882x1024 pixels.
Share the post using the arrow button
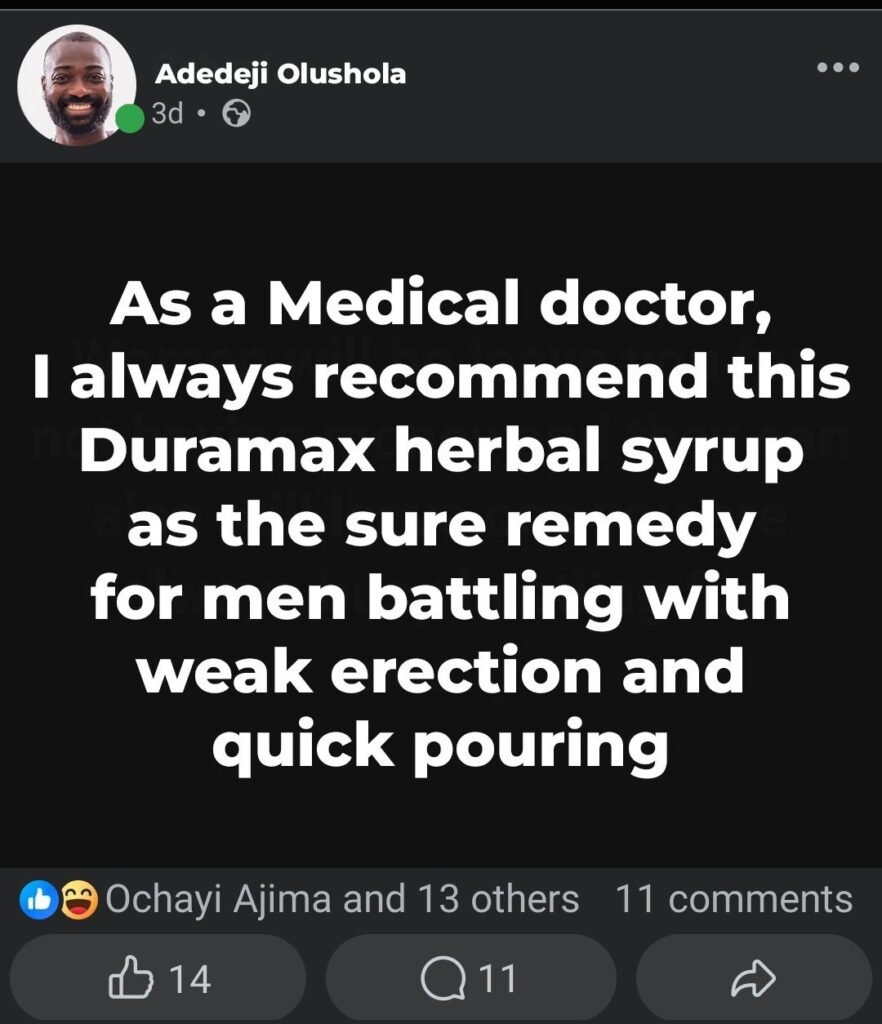click(753, 978)
